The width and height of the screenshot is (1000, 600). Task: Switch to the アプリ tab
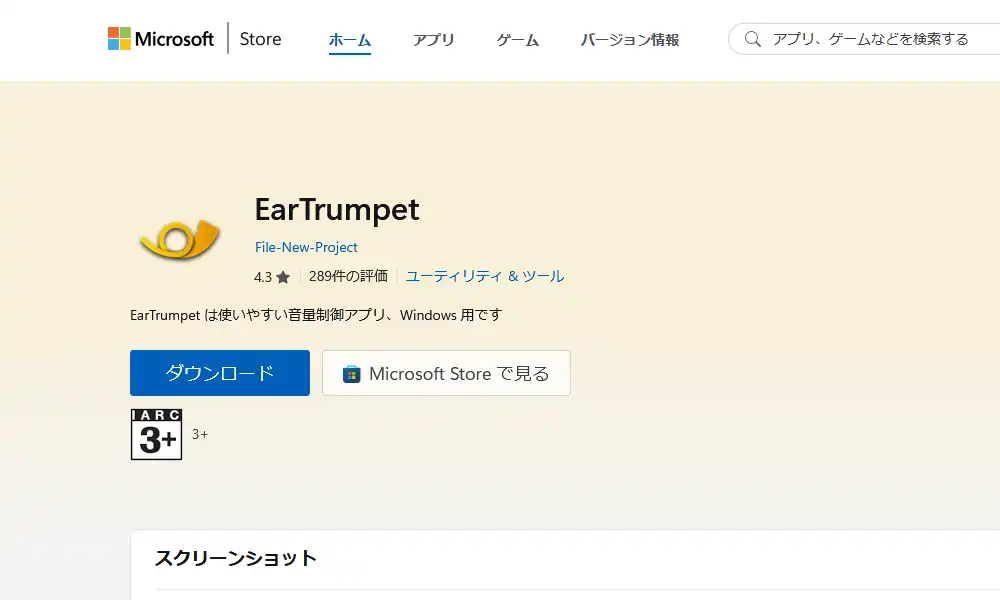(433, 40)
